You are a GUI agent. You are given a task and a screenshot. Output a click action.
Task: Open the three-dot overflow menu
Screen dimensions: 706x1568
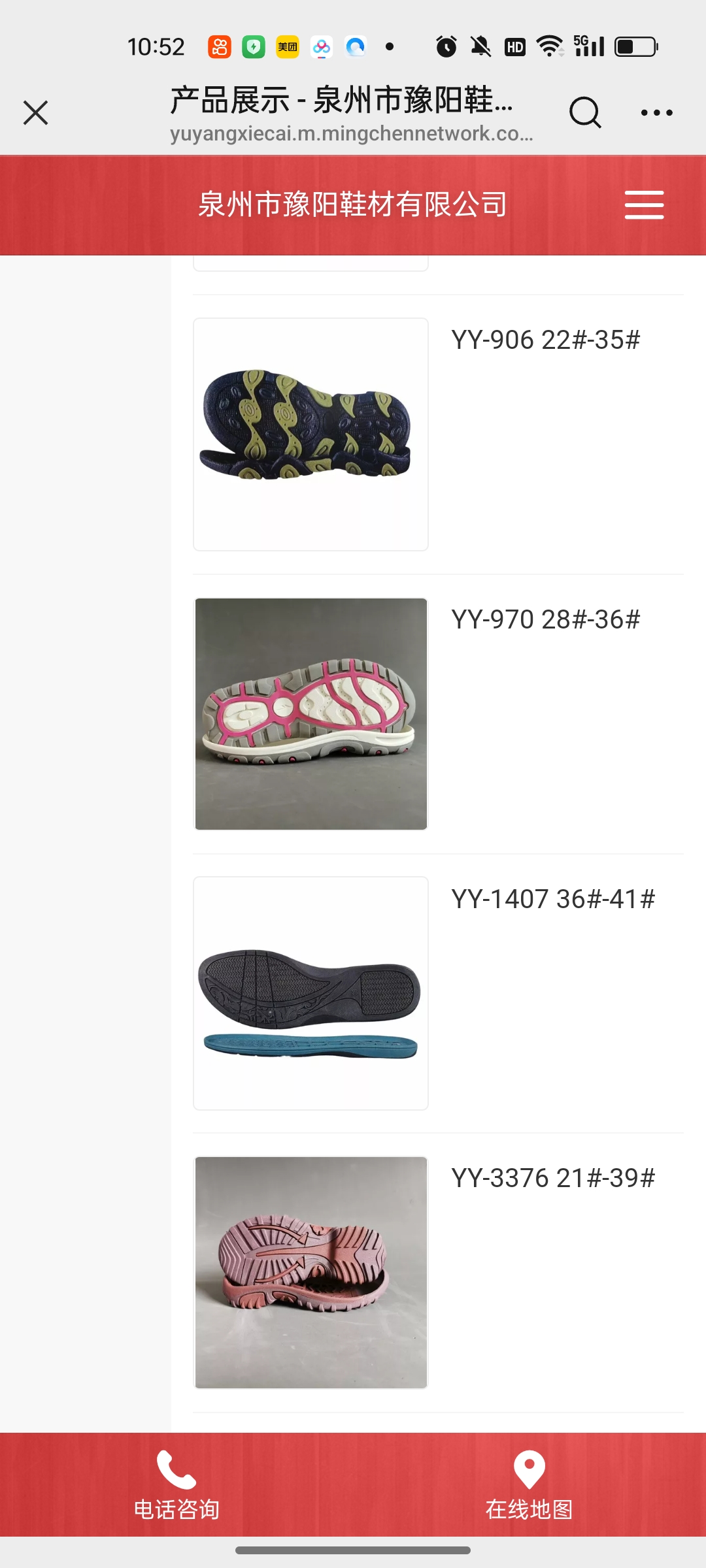[656, 112]
